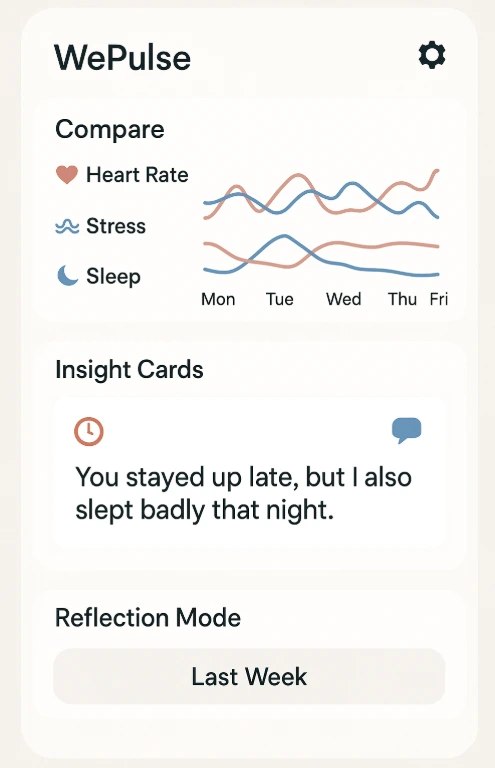Select the Heart Rate metric
This screenshot has height=768, width=495.
coord(122,175)
